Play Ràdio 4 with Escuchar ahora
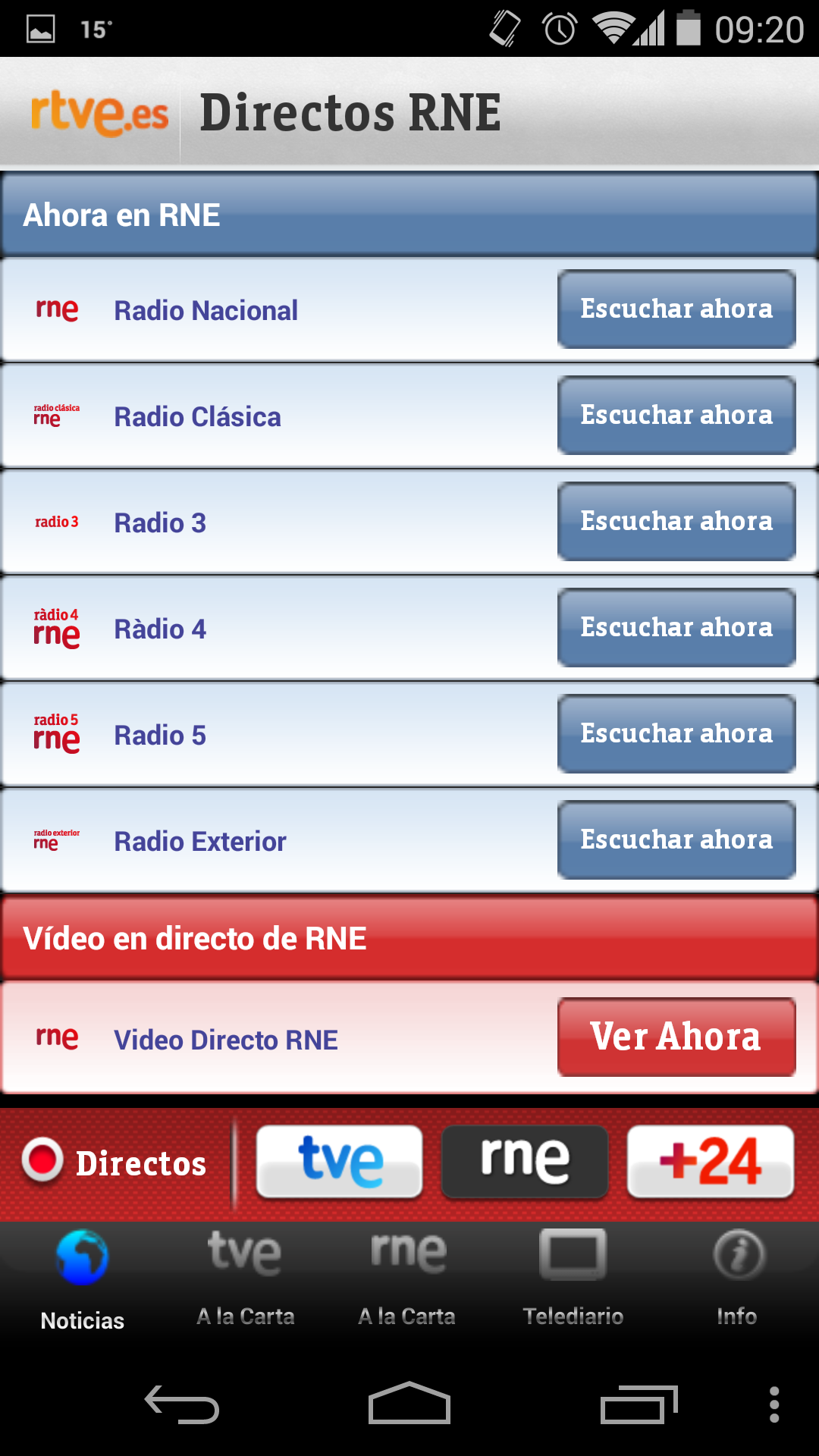Screen dimensions: 819x1456 (676, 628)
